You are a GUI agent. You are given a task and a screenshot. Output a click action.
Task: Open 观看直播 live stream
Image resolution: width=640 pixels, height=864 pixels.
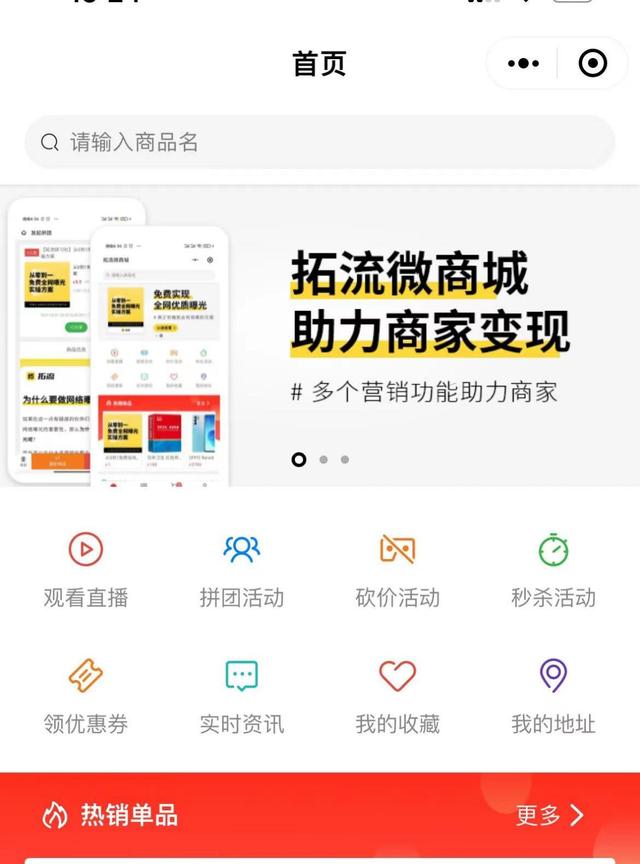coord(86,570)
